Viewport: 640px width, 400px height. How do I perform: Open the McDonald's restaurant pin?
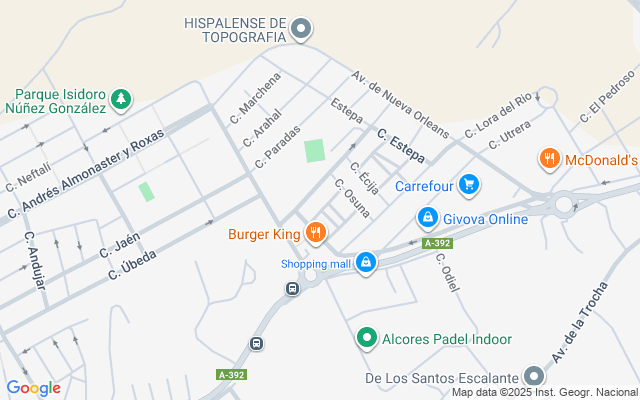point(549,159)
